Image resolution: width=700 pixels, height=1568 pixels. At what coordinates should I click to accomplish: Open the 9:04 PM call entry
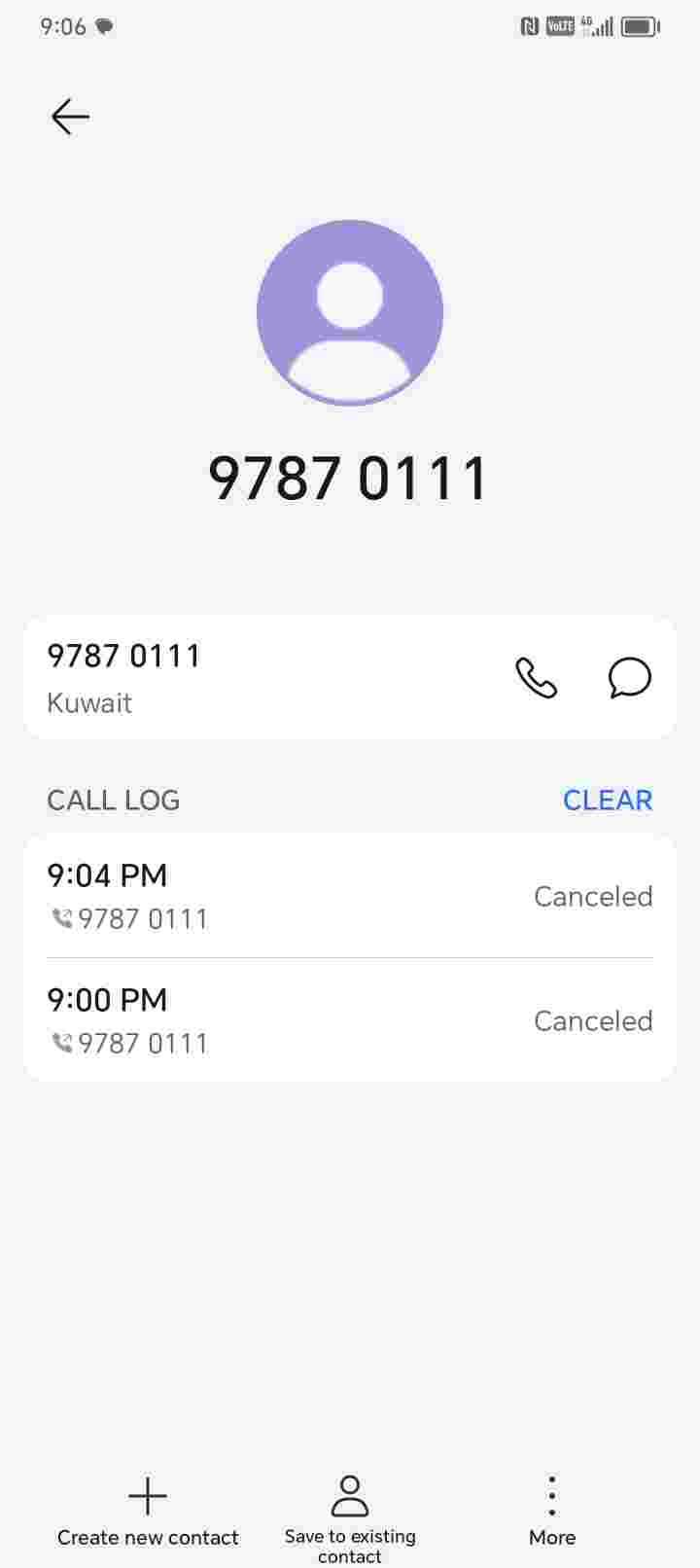(350, 896)
